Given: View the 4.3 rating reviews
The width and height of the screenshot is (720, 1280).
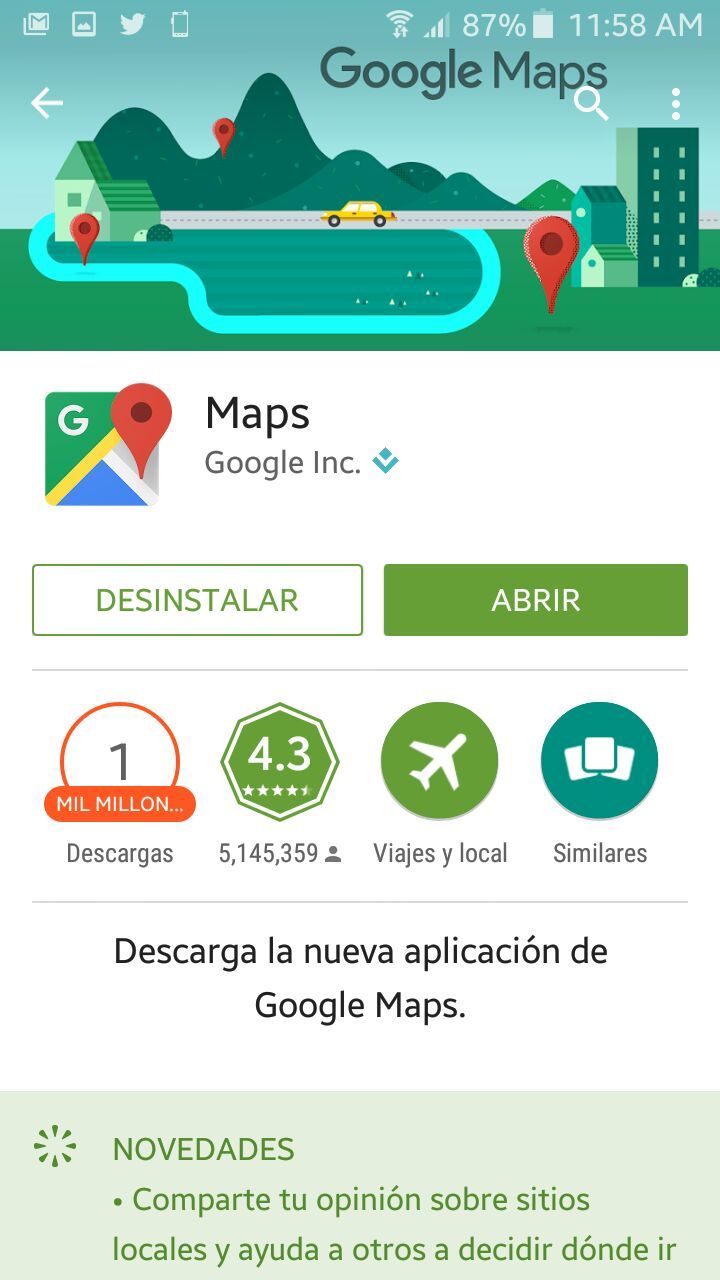Looking at the screenshot, I should pyautogui.click(x=280, y=762).
